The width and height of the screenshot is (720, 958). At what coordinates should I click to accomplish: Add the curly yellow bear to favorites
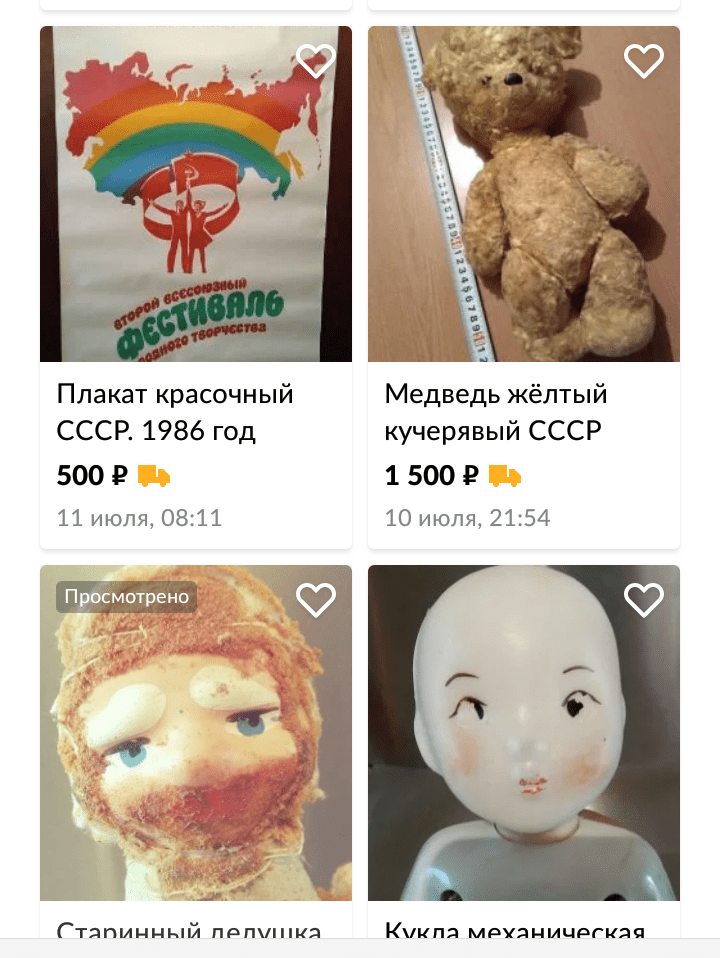pos(644,62)
